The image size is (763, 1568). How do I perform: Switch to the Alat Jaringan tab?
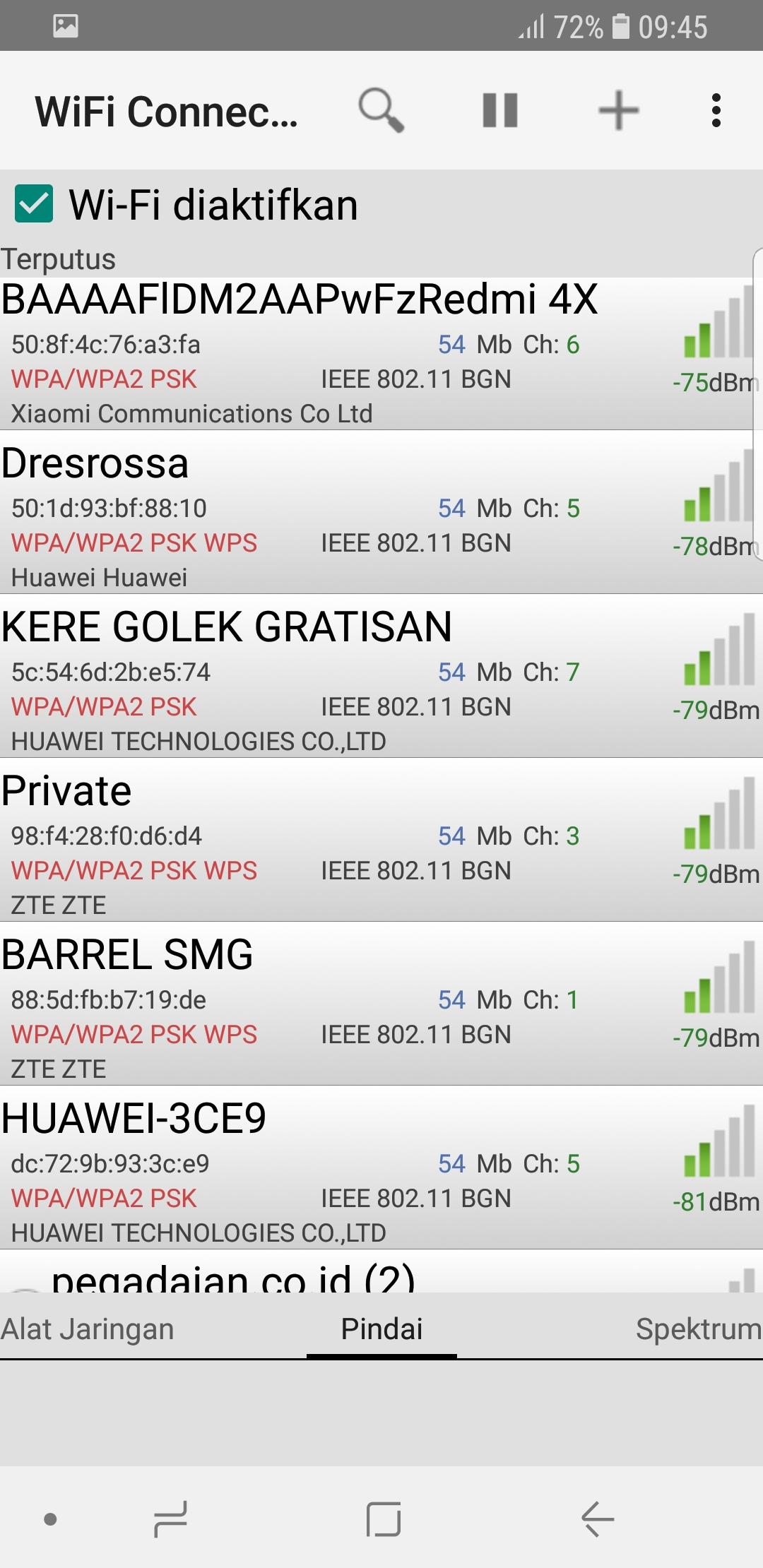pos(87,1329)
